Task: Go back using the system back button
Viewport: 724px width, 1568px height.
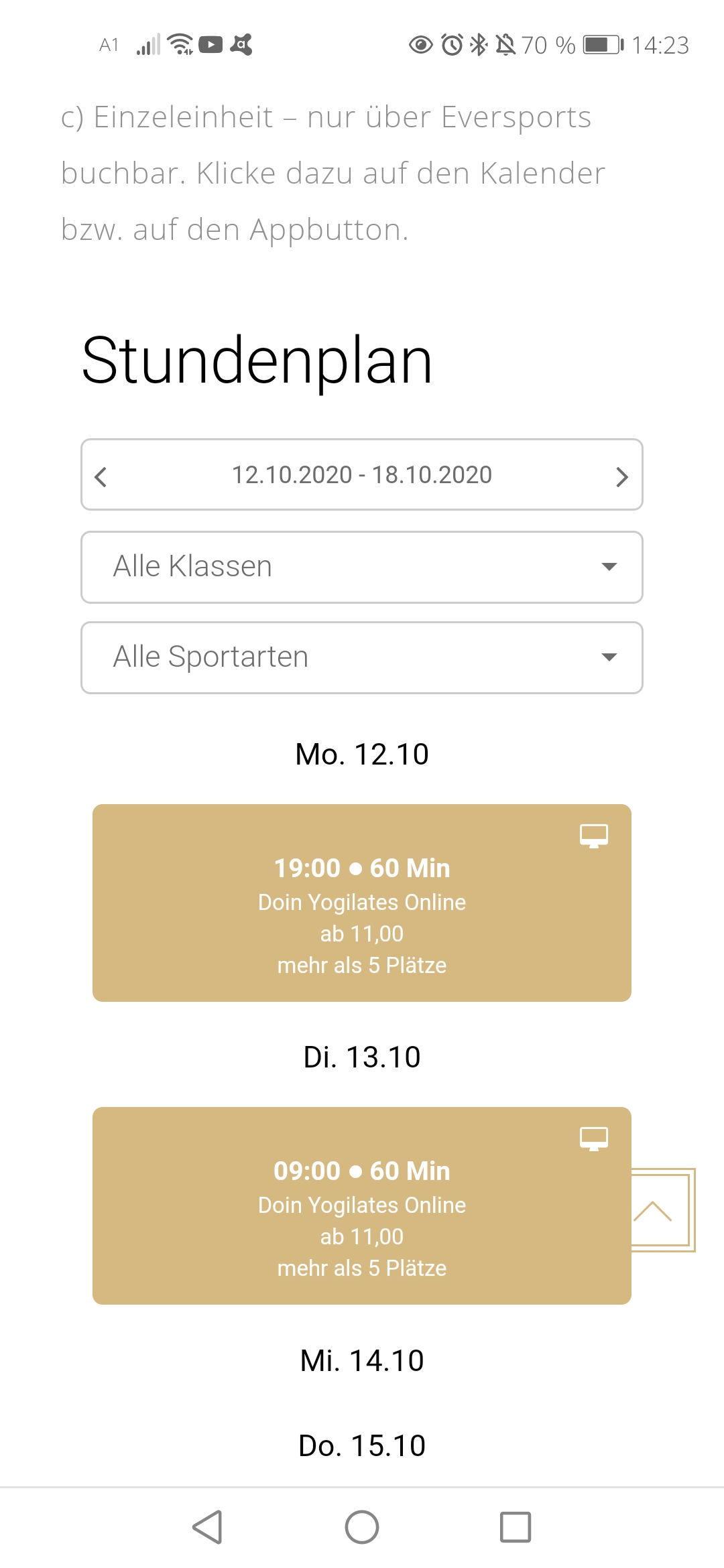Action: [x=207, y=1527]
